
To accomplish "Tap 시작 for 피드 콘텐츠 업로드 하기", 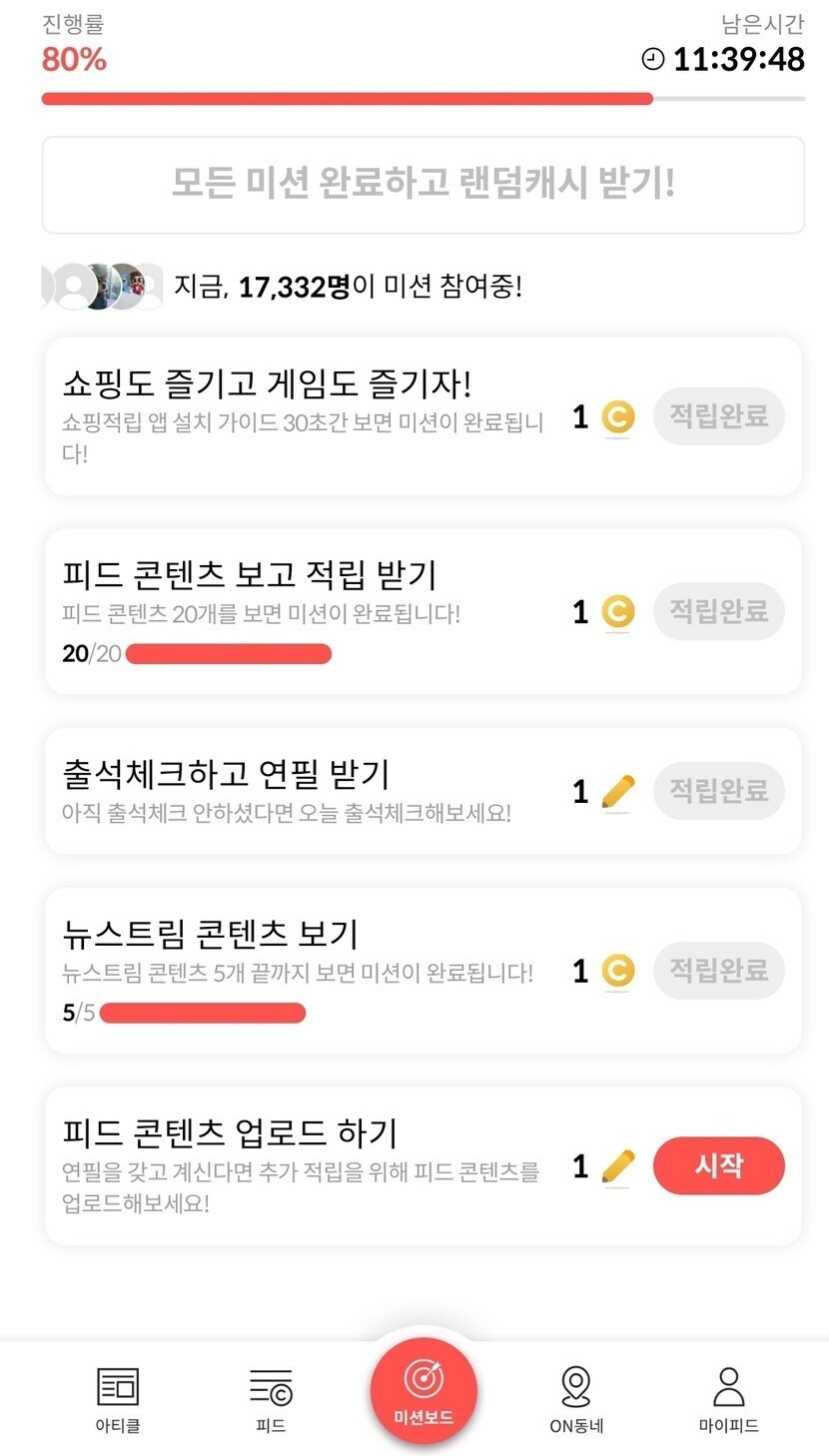I will click(x=718, y=1165).
